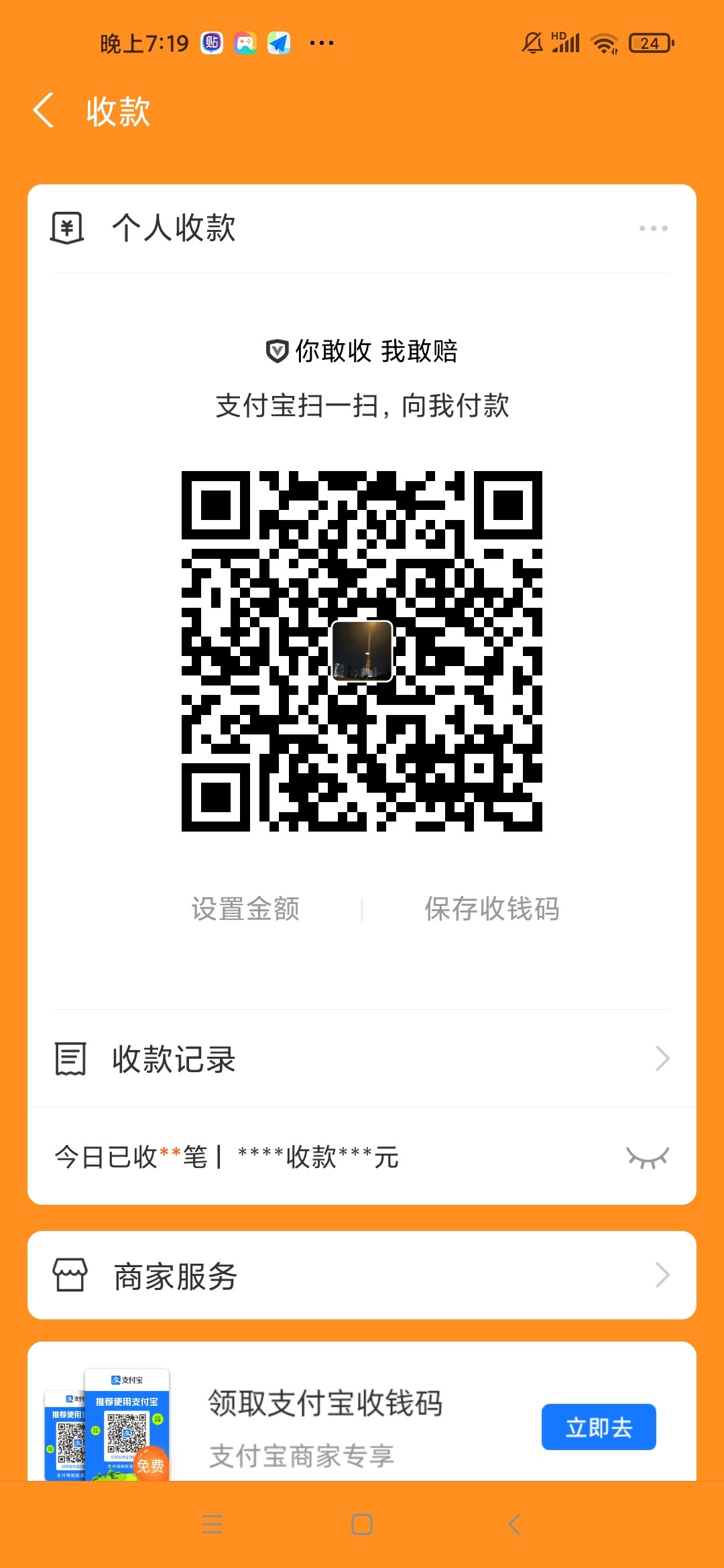This screenshot has width=724, height=1568.
Task: Click the Telegram icon in the status bar
Action: pyautogui.click(x=279, y=42)
